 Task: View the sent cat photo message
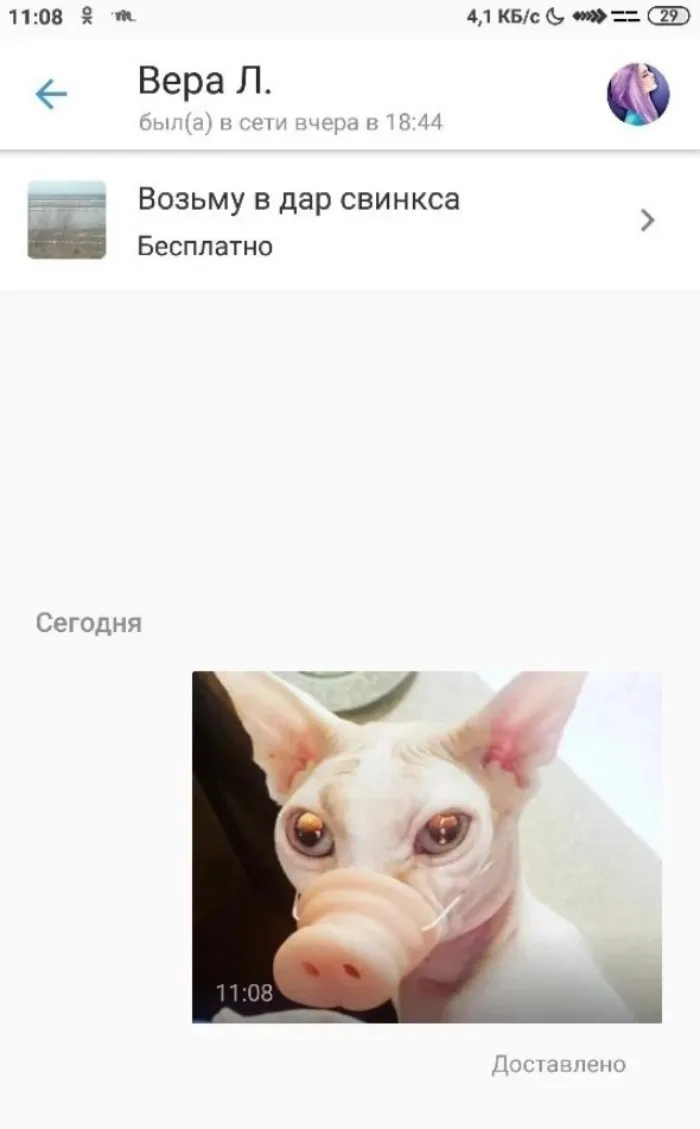click(427, 847)
